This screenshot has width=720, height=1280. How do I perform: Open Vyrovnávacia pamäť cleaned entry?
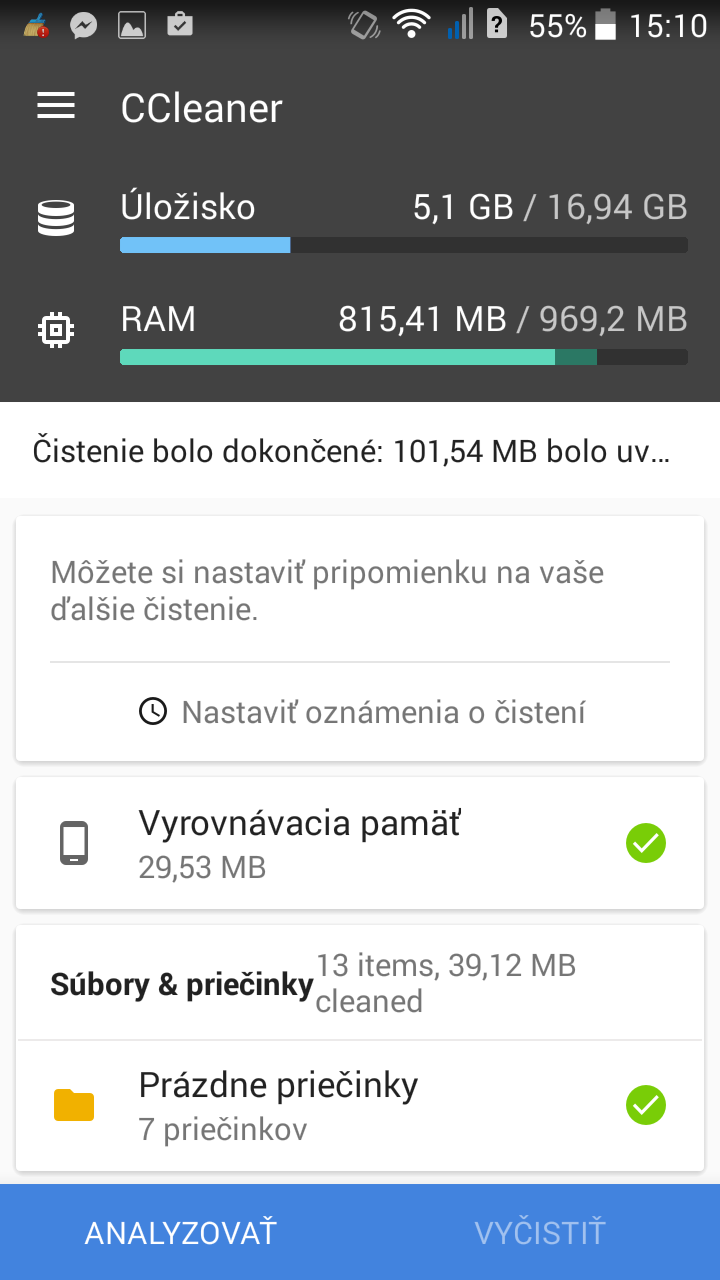pos(360,843)
